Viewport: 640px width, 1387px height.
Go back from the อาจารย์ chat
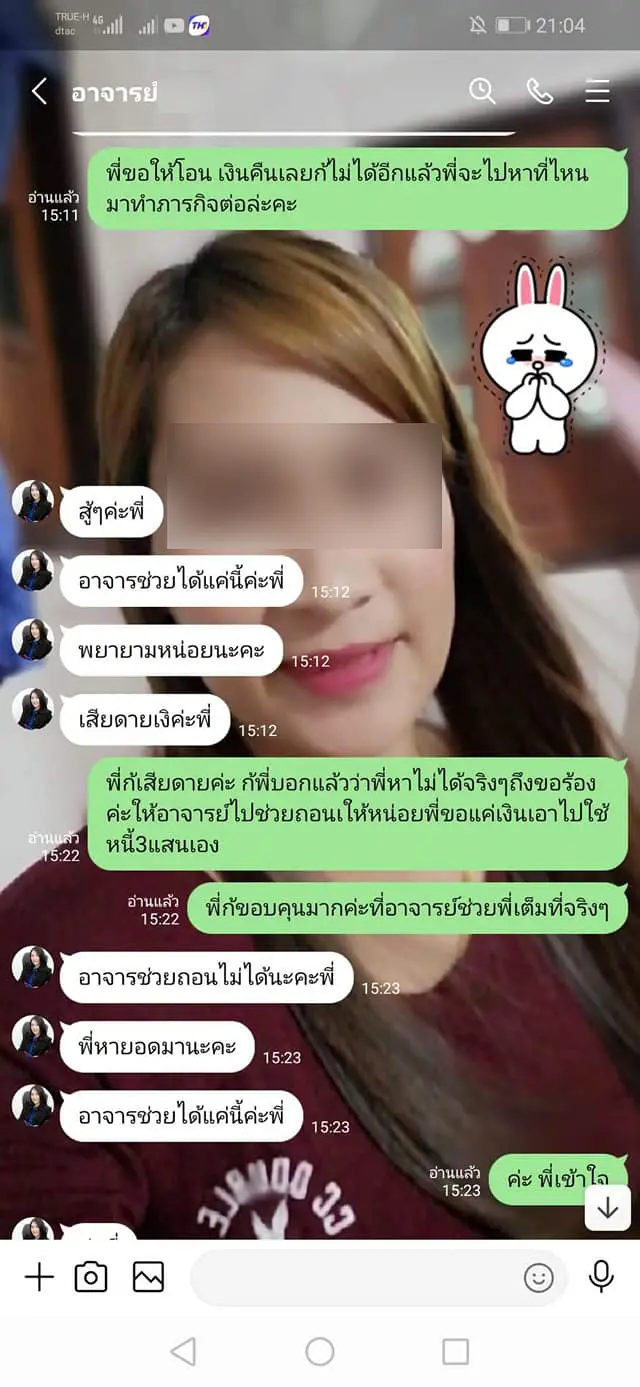[39, 92]
